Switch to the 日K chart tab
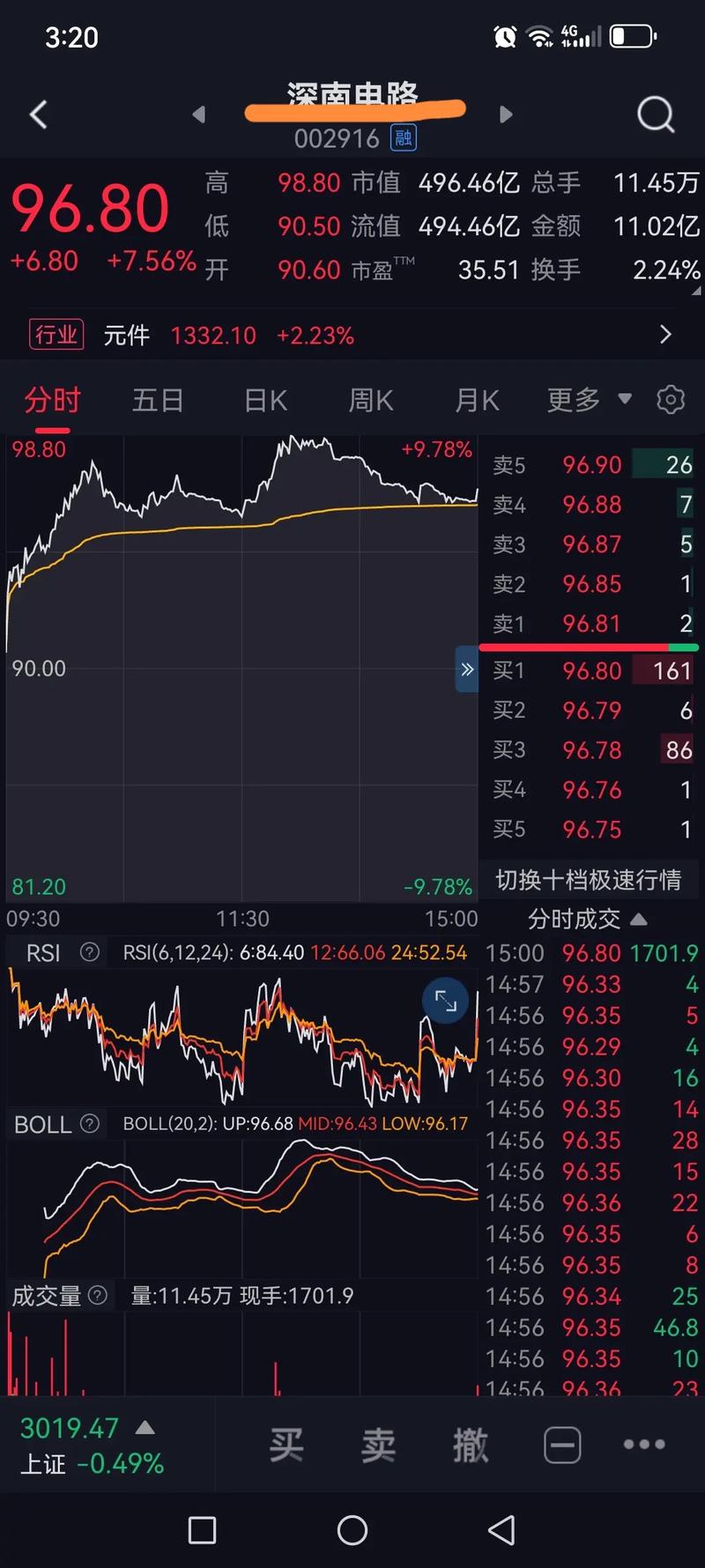 tap(265, 401)
